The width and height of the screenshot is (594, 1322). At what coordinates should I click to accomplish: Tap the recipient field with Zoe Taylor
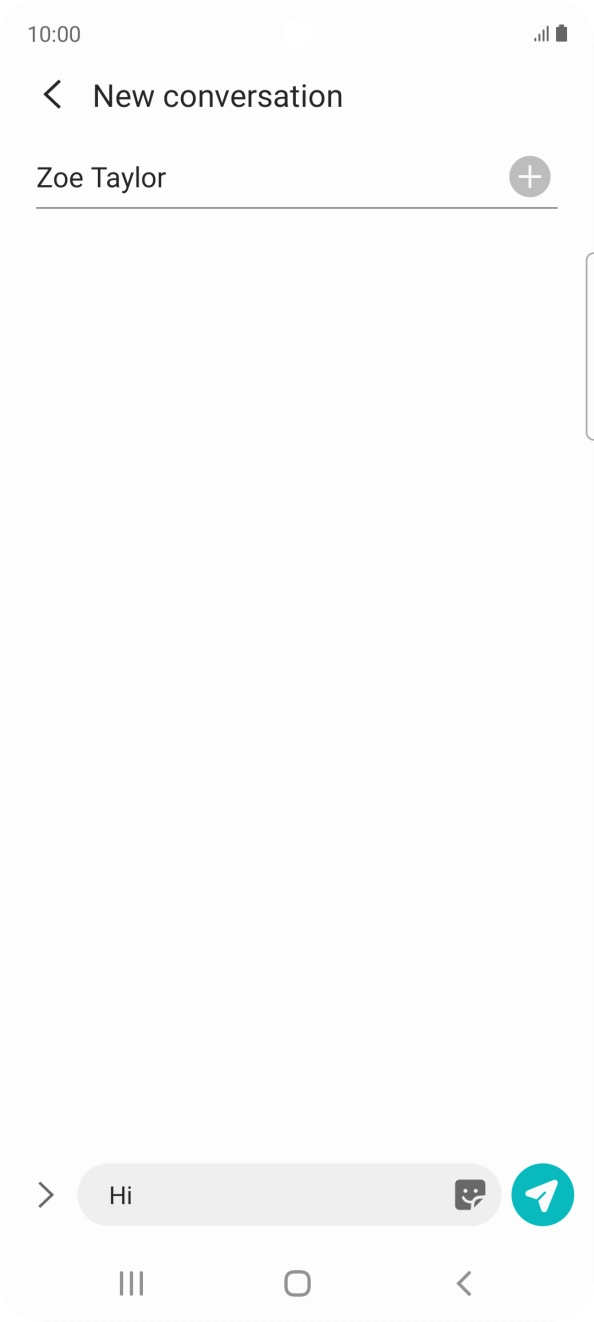point(271,178)
